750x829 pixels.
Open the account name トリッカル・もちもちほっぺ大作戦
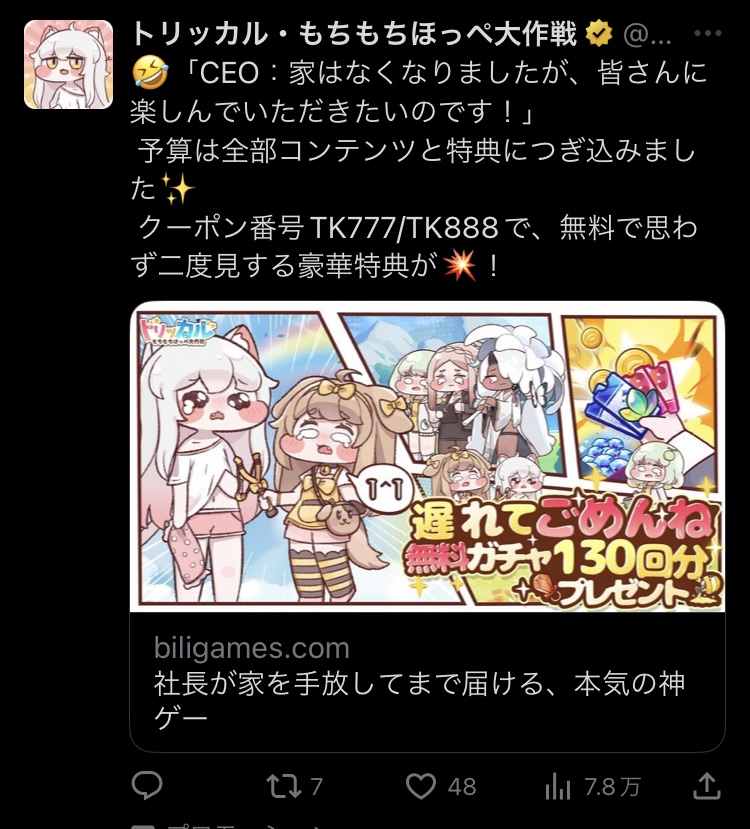[354, 34]
